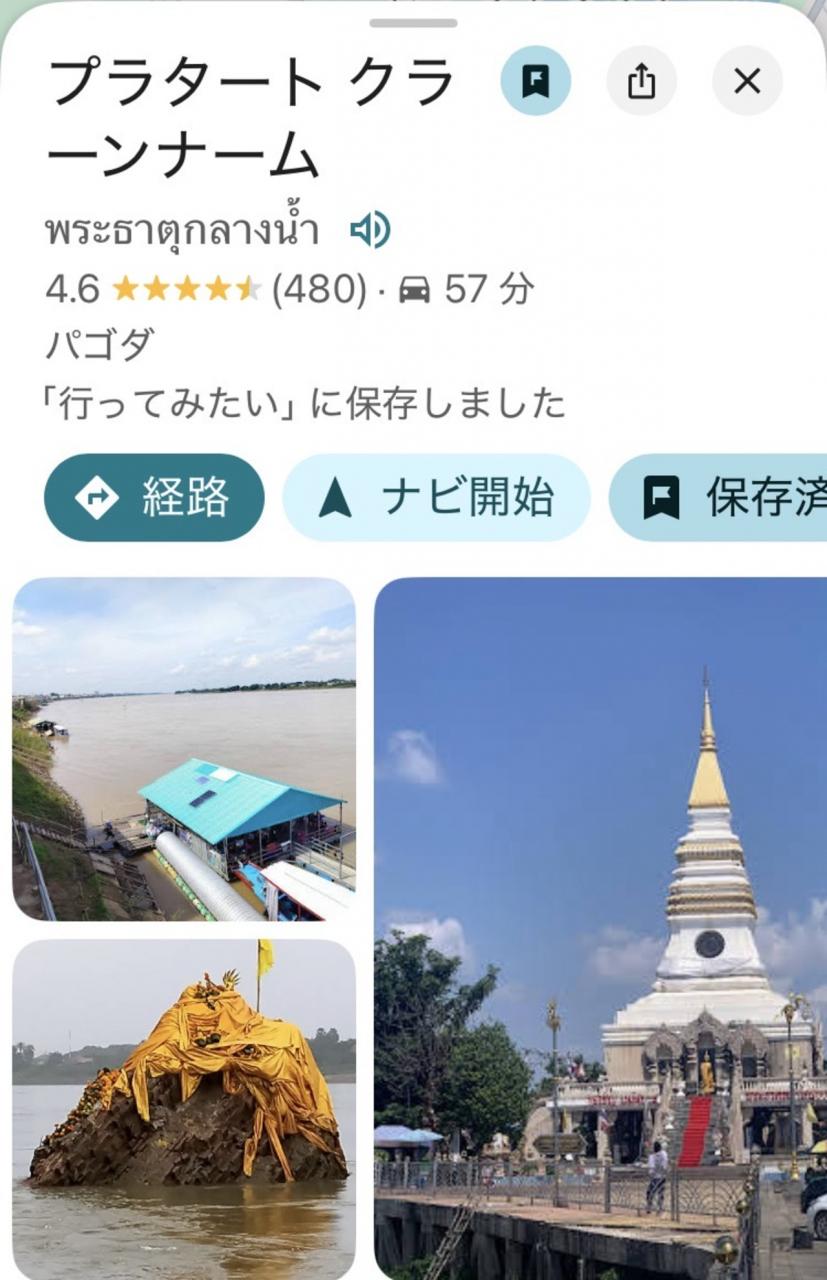Open the photo of the cloth-covered rock

point(184,1109)
